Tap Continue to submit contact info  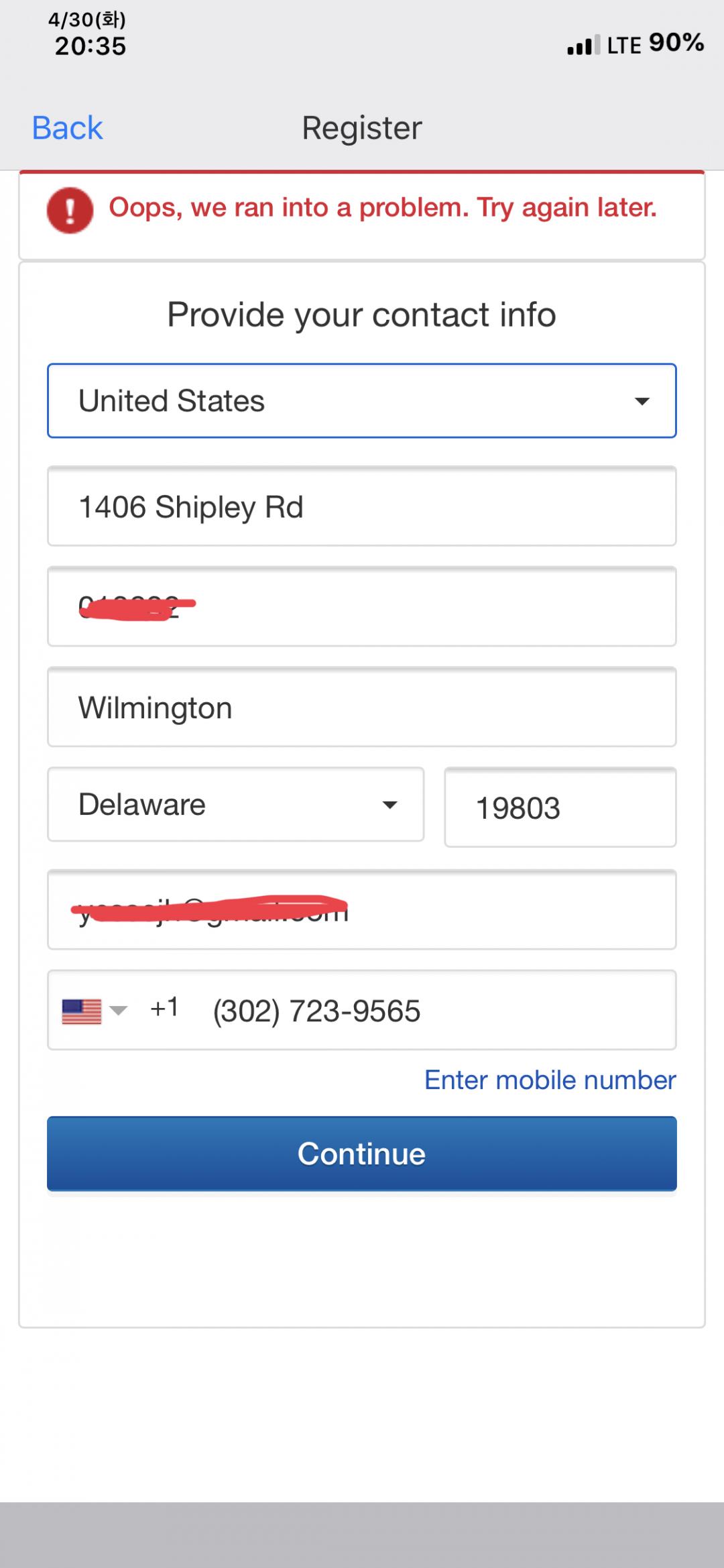point(362,1154)
